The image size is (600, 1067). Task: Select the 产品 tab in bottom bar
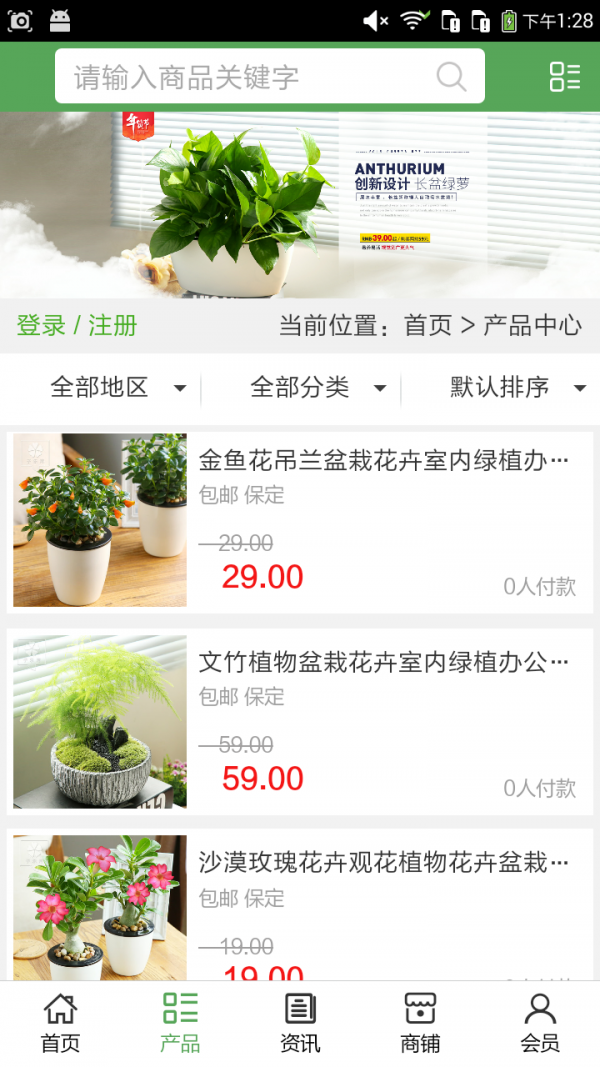(x=180, y=1023)
